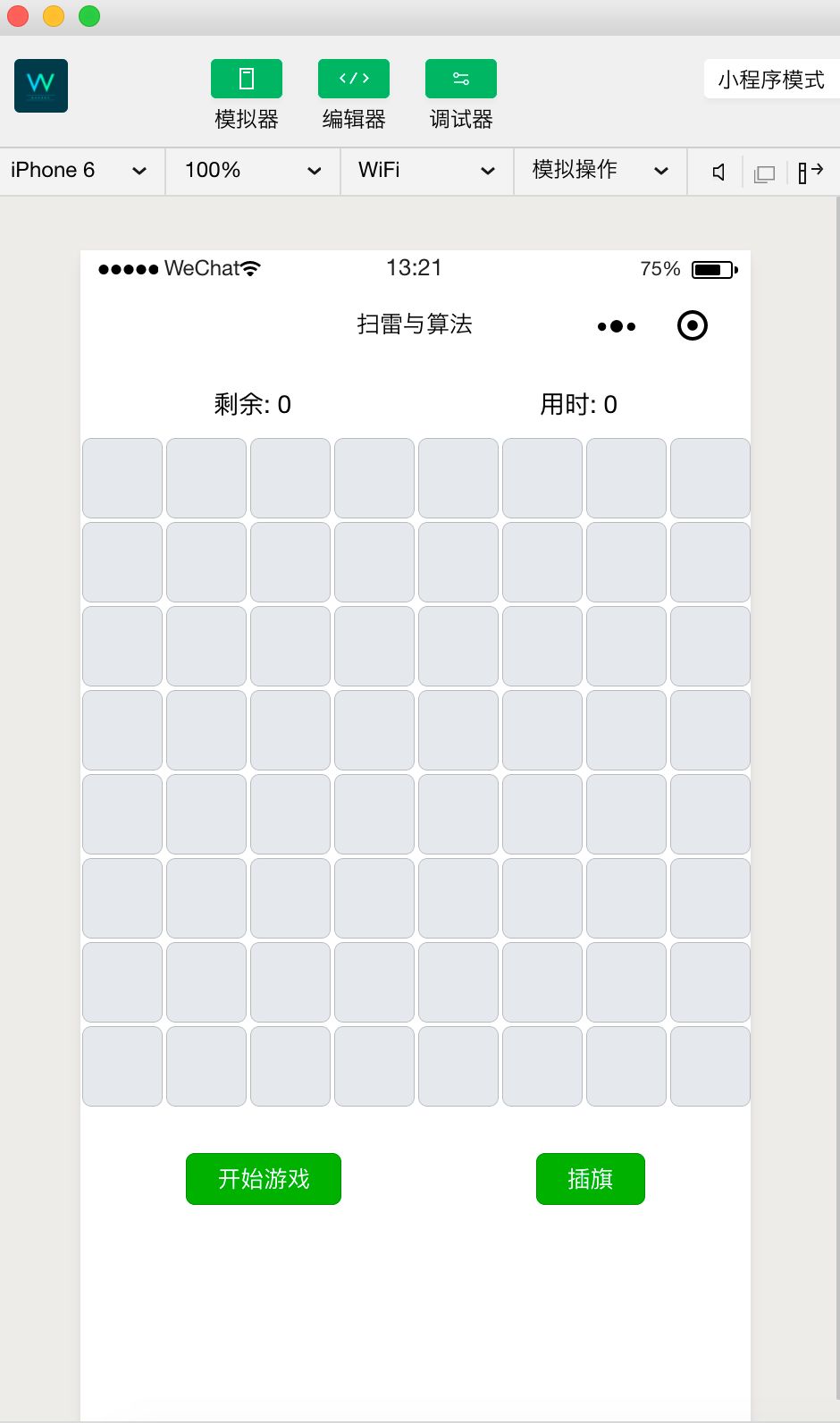Expand the 模拟操作 dropdown
This screenshot has height=1423, width=840.
(x=599, y=171)
